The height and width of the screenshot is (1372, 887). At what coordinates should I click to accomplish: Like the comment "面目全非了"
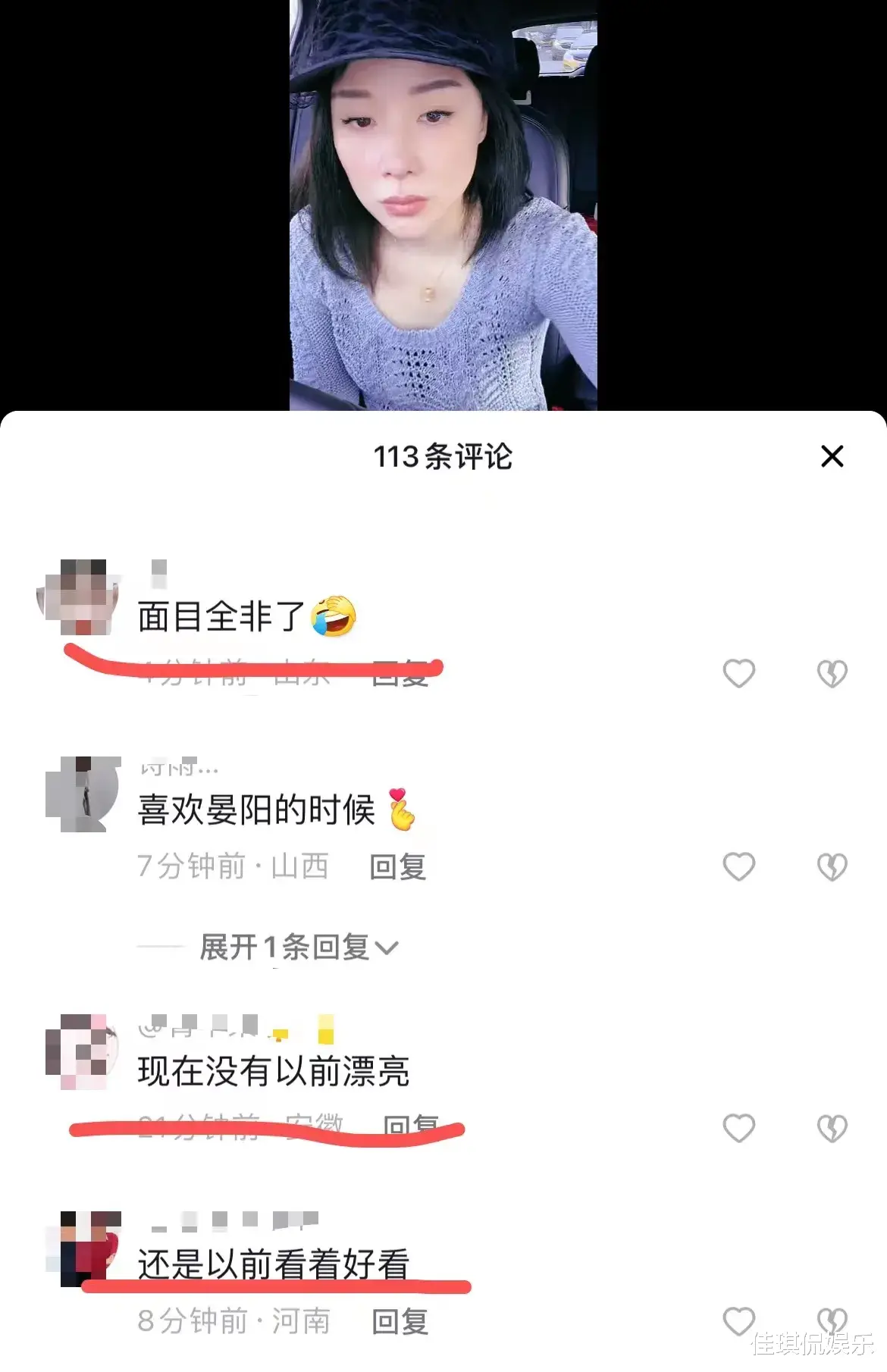pos(738,672)
